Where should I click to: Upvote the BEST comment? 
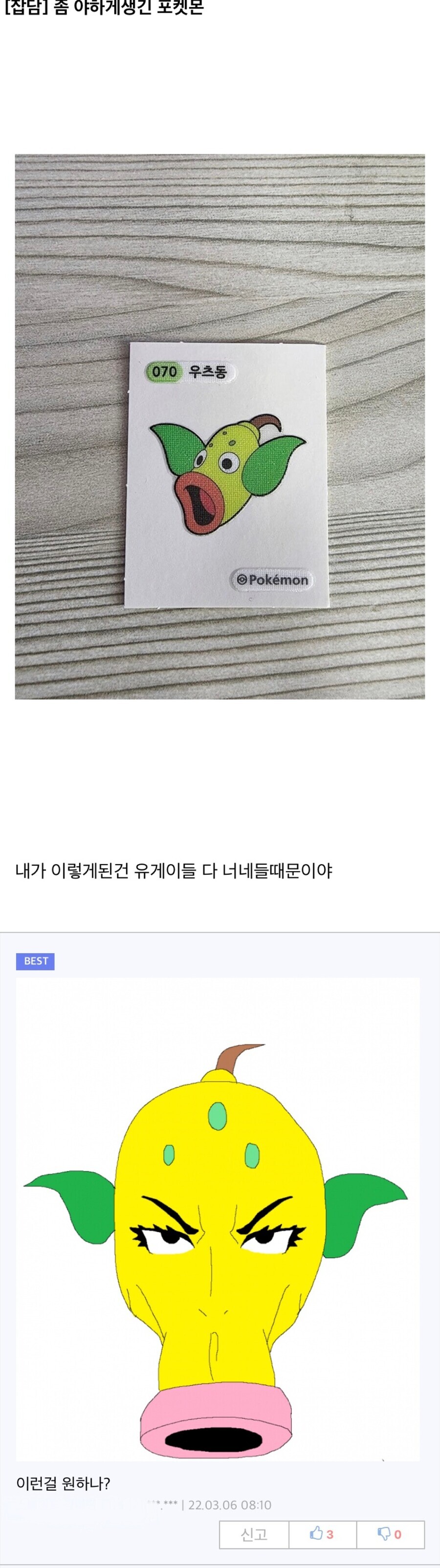(322, 1534)
